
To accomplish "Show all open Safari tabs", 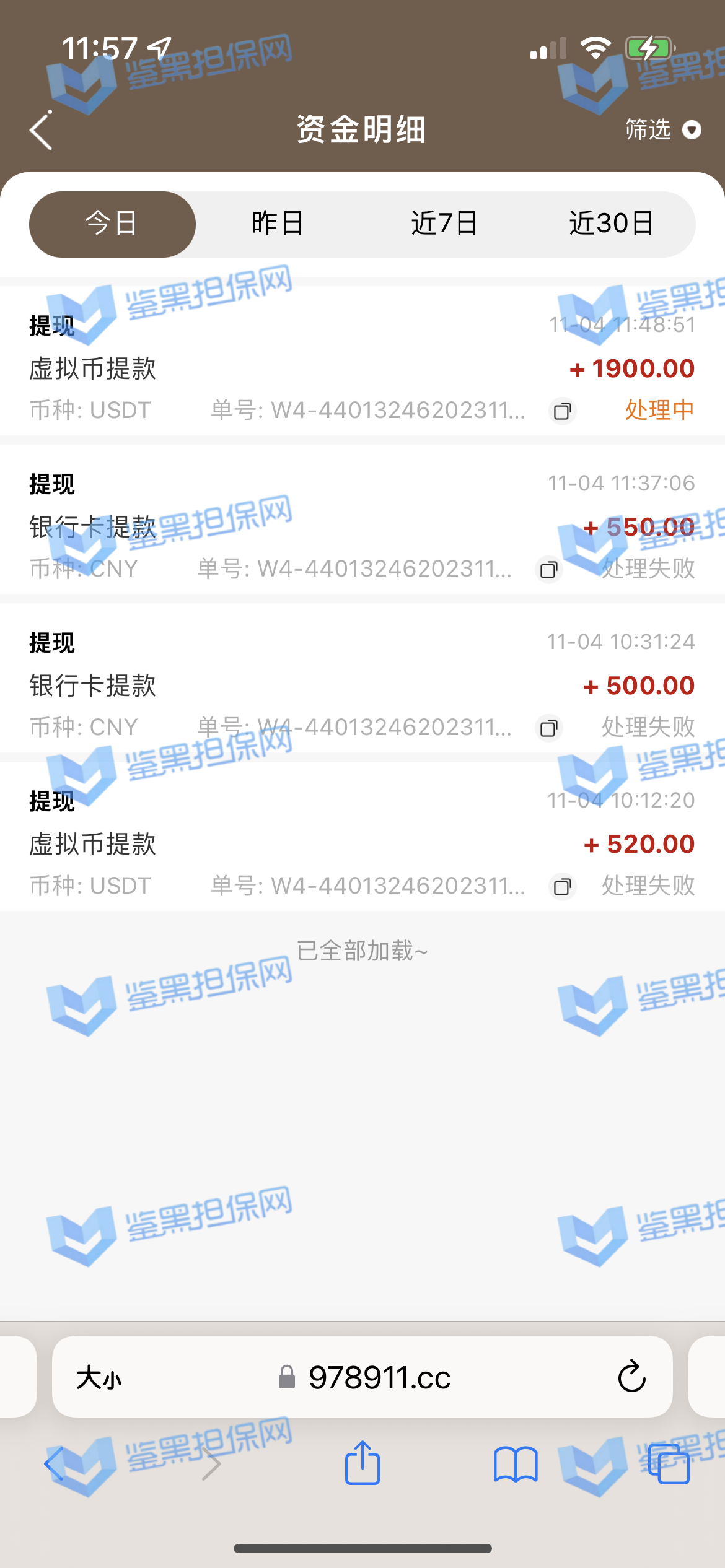I will (669, 1464).
